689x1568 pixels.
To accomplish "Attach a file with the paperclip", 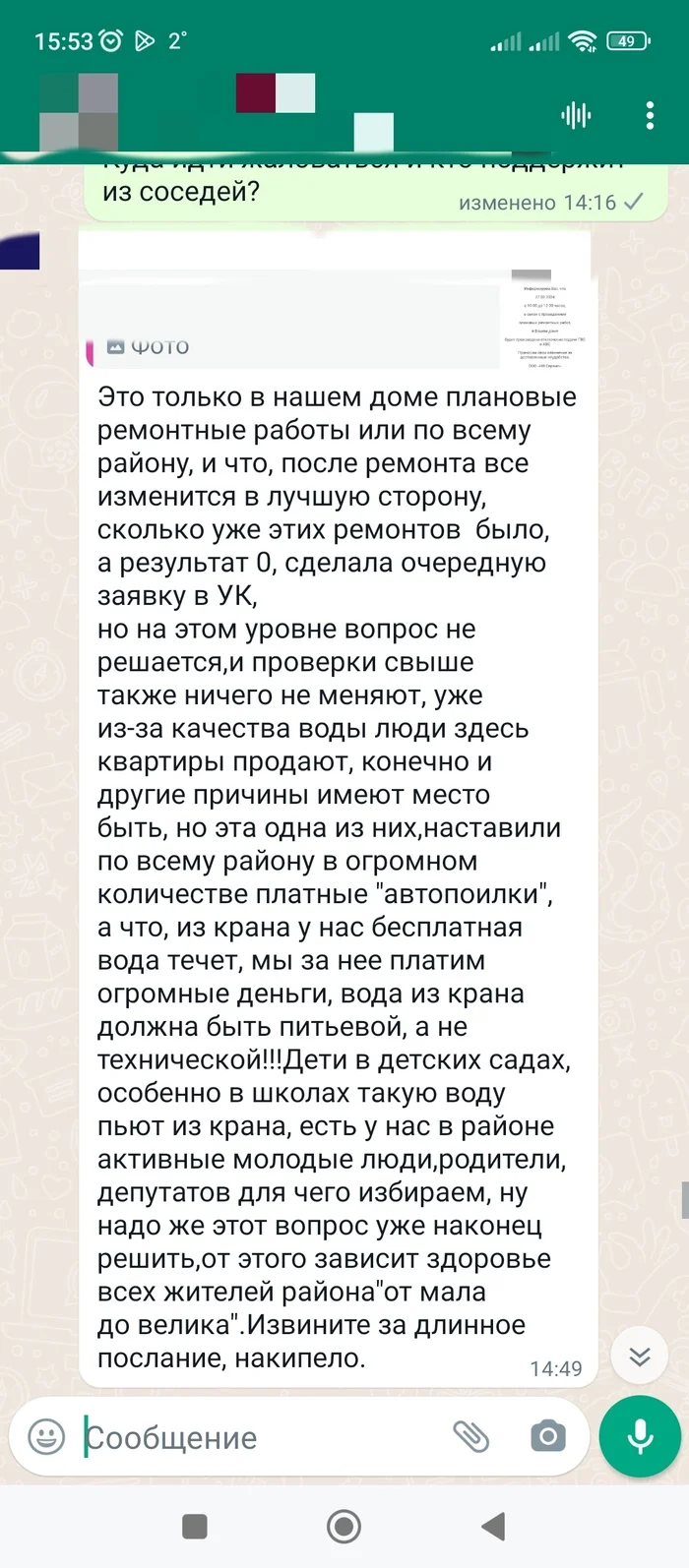I will 470,1437.
